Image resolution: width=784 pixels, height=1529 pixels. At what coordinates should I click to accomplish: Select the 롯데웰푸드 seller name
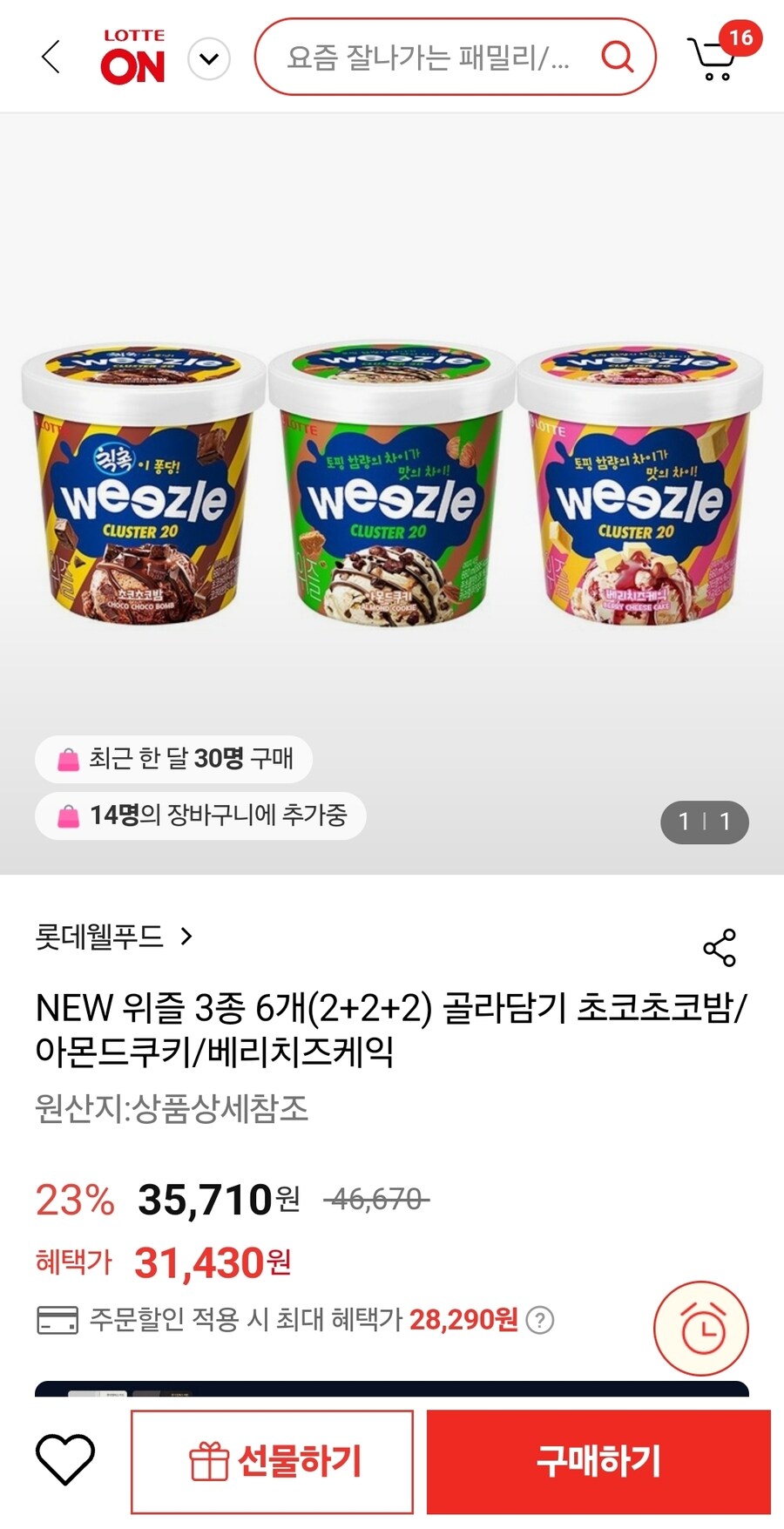coord(96,938)
